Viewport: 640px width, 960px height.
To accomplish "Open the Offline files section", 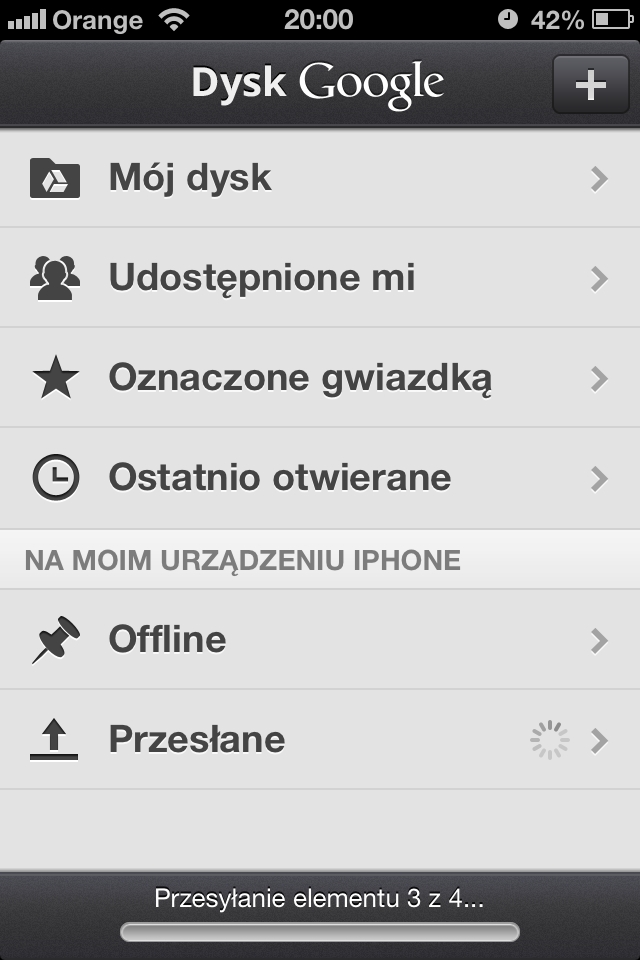I will [x=320, y=639].
